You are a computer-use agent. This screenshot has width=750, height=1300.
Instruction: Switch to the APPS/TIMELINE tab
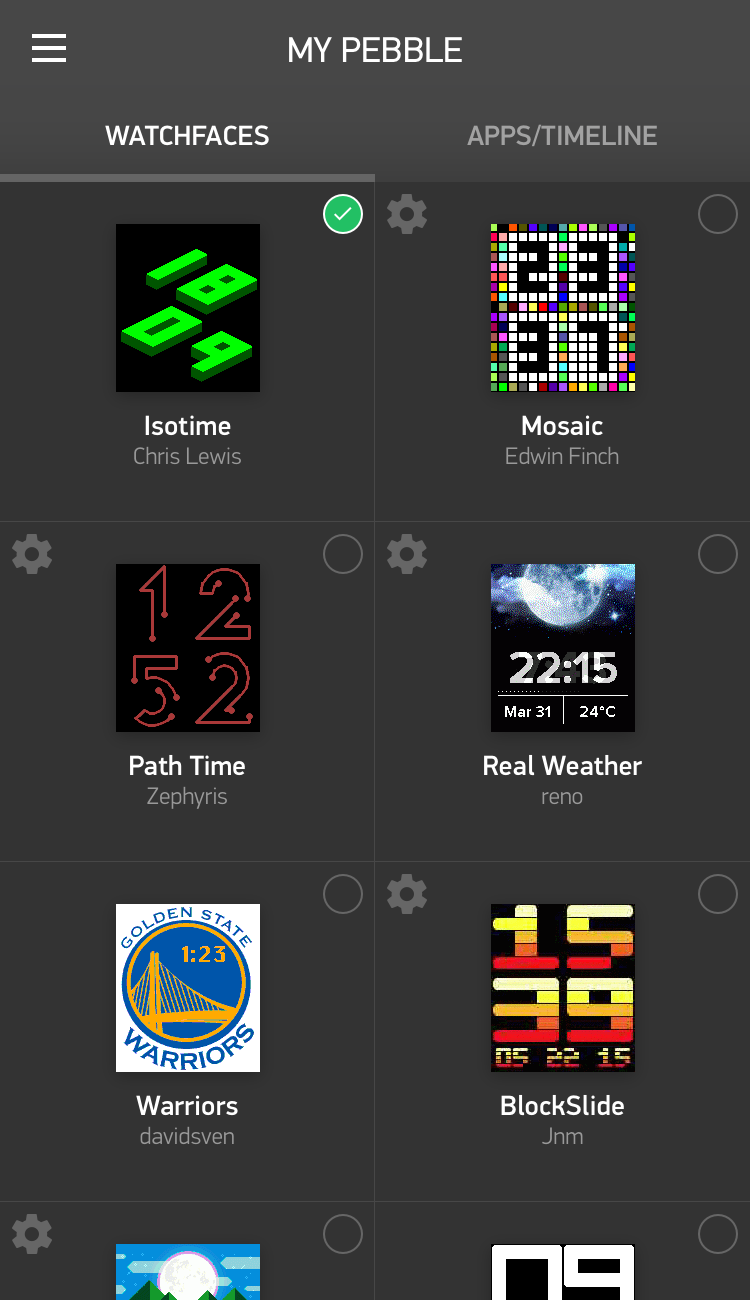pyautogui.click(x=562, y=136)
